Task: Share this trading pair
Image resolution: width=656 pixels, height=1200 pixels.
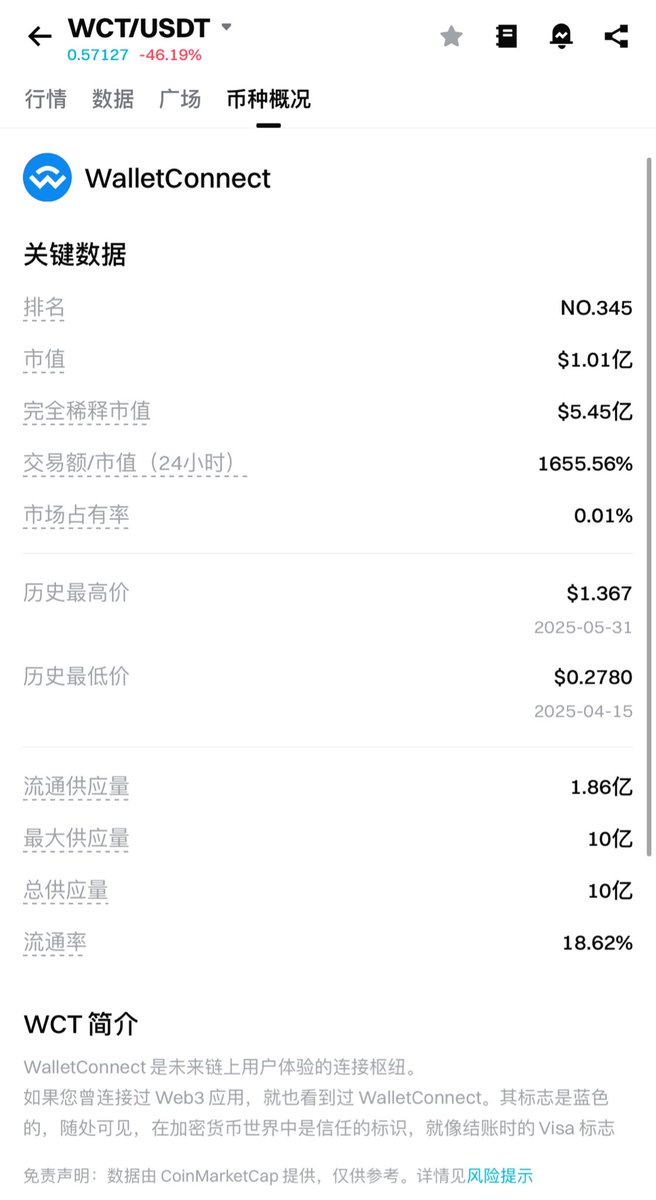Action: [x=617, y=37]
